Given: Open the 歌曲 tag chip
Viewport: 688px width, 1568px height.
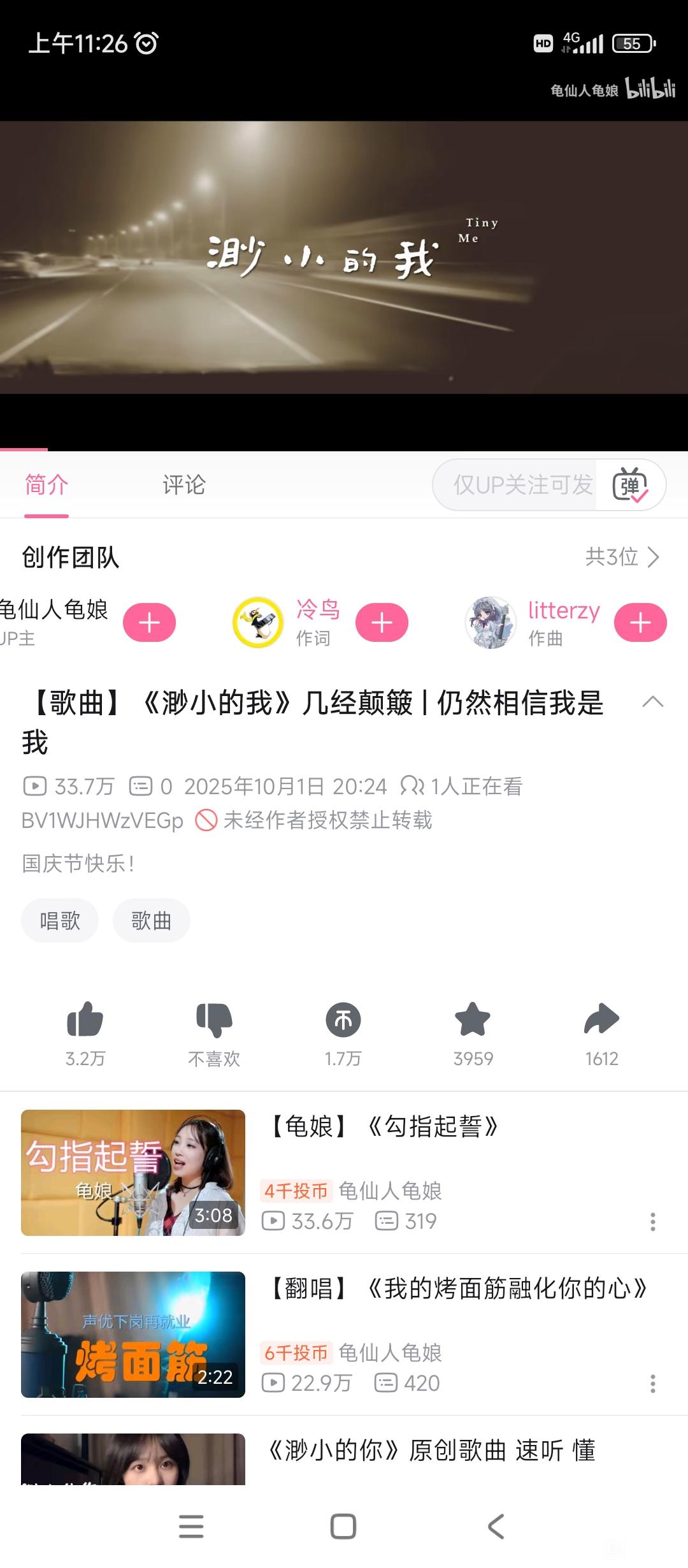Looking at the screenshot, I should pyautogui.click(x=151, y=920).
